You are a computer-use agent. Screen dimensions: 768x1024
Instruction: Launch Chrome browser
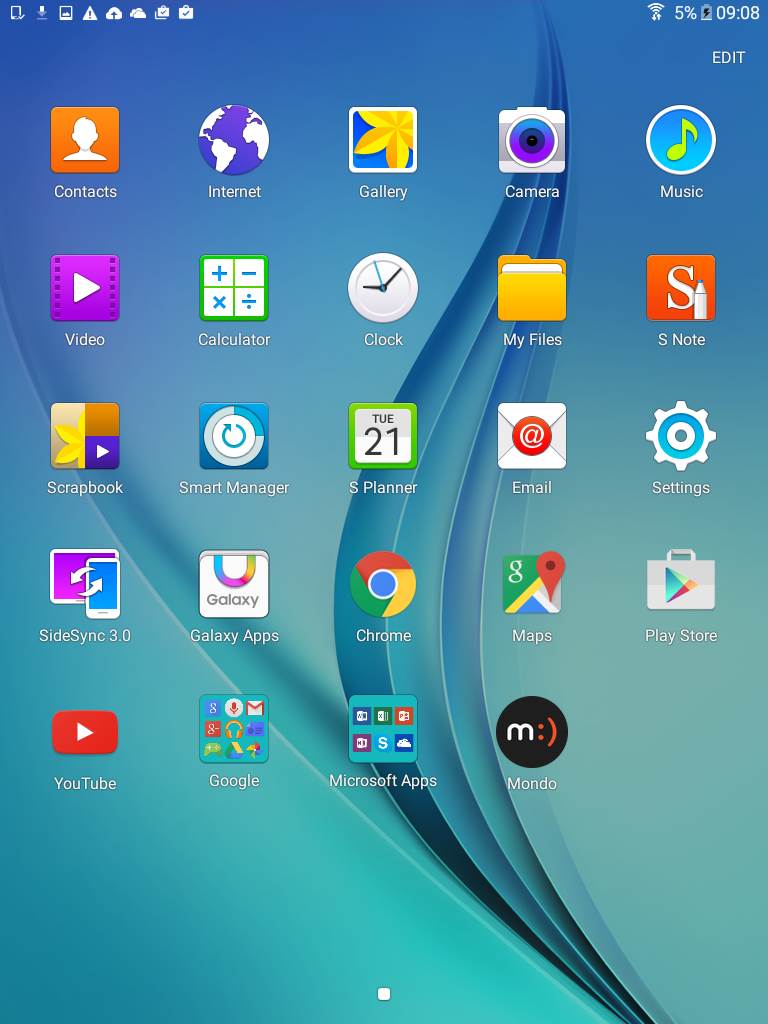383,584
